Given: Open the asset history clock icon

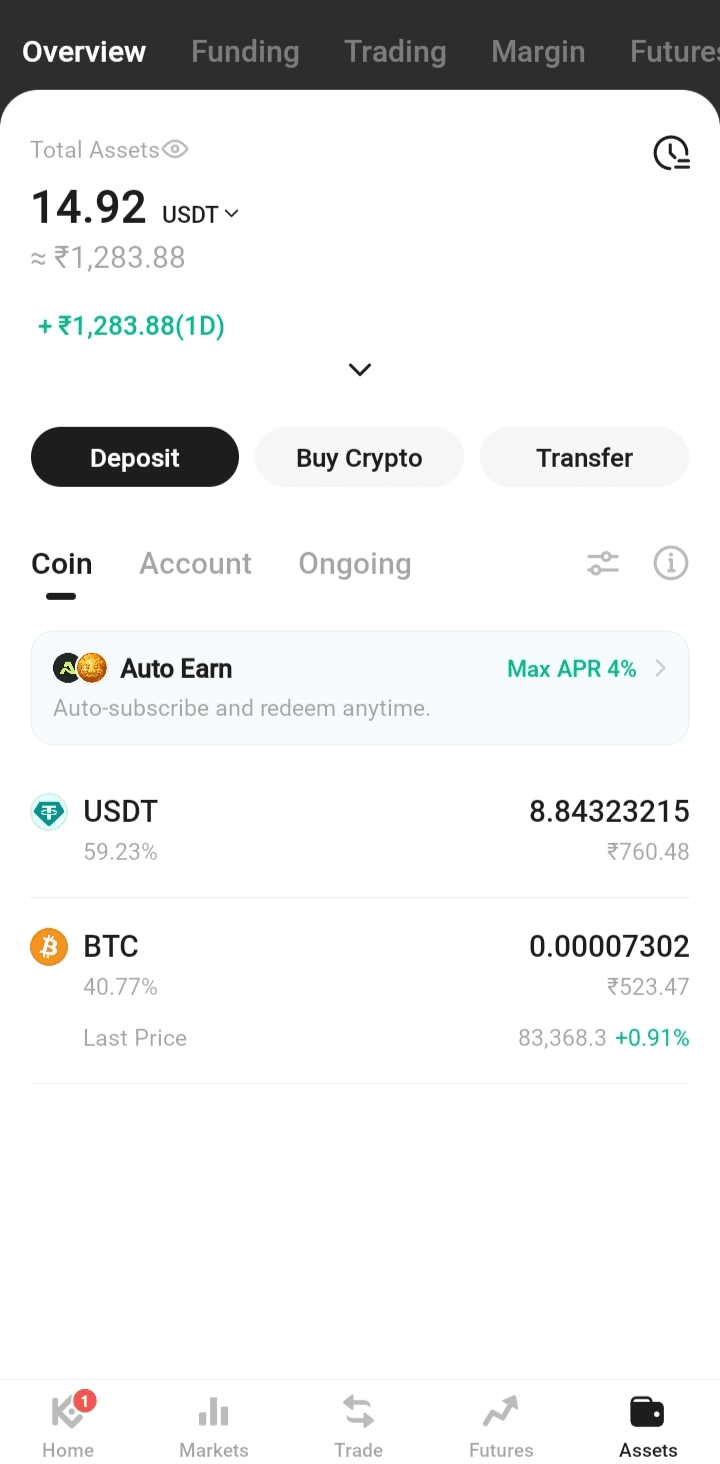Looking at the screenshot, I should (x=671, y=153).
